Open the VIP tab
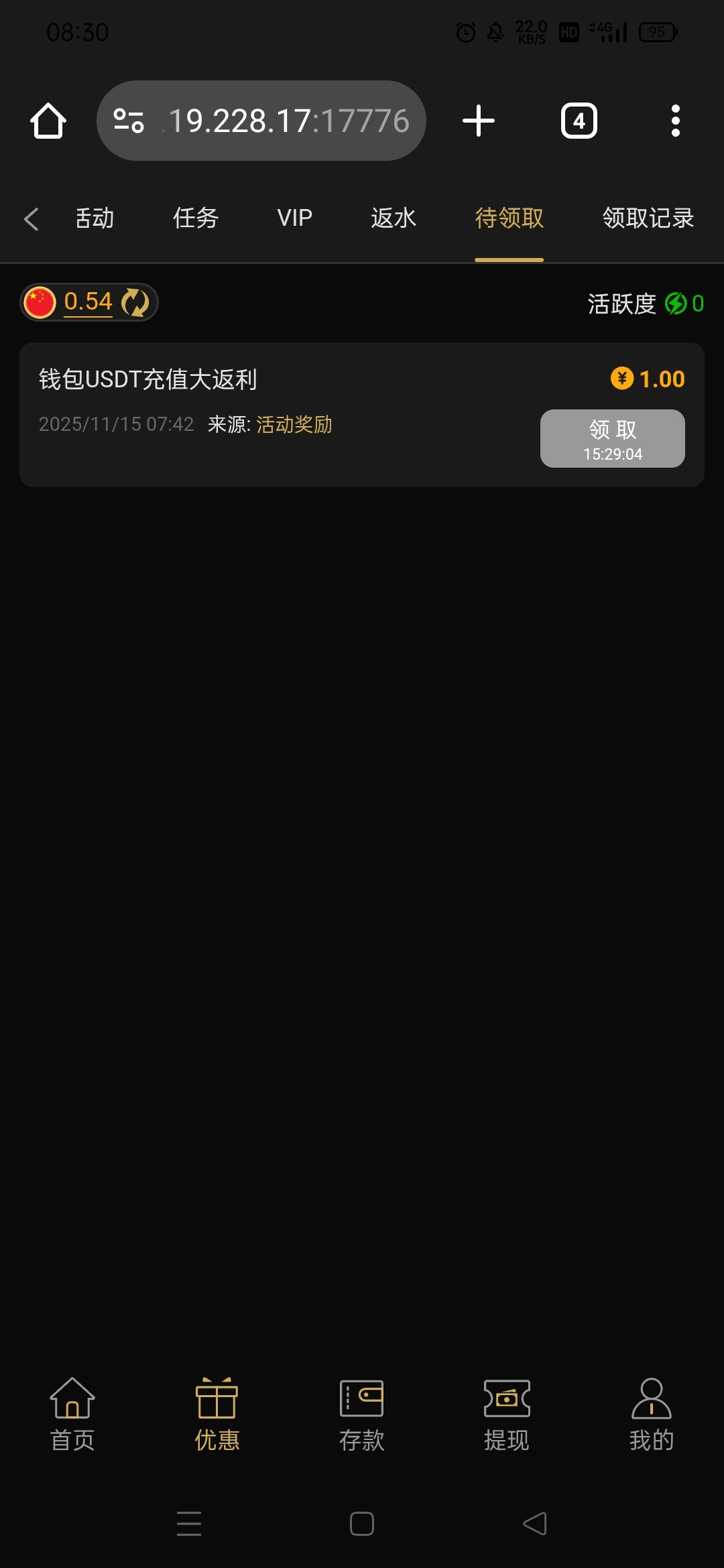Image resolution: width=724 pixels, height=1568 pixels. tap(294, 218)
